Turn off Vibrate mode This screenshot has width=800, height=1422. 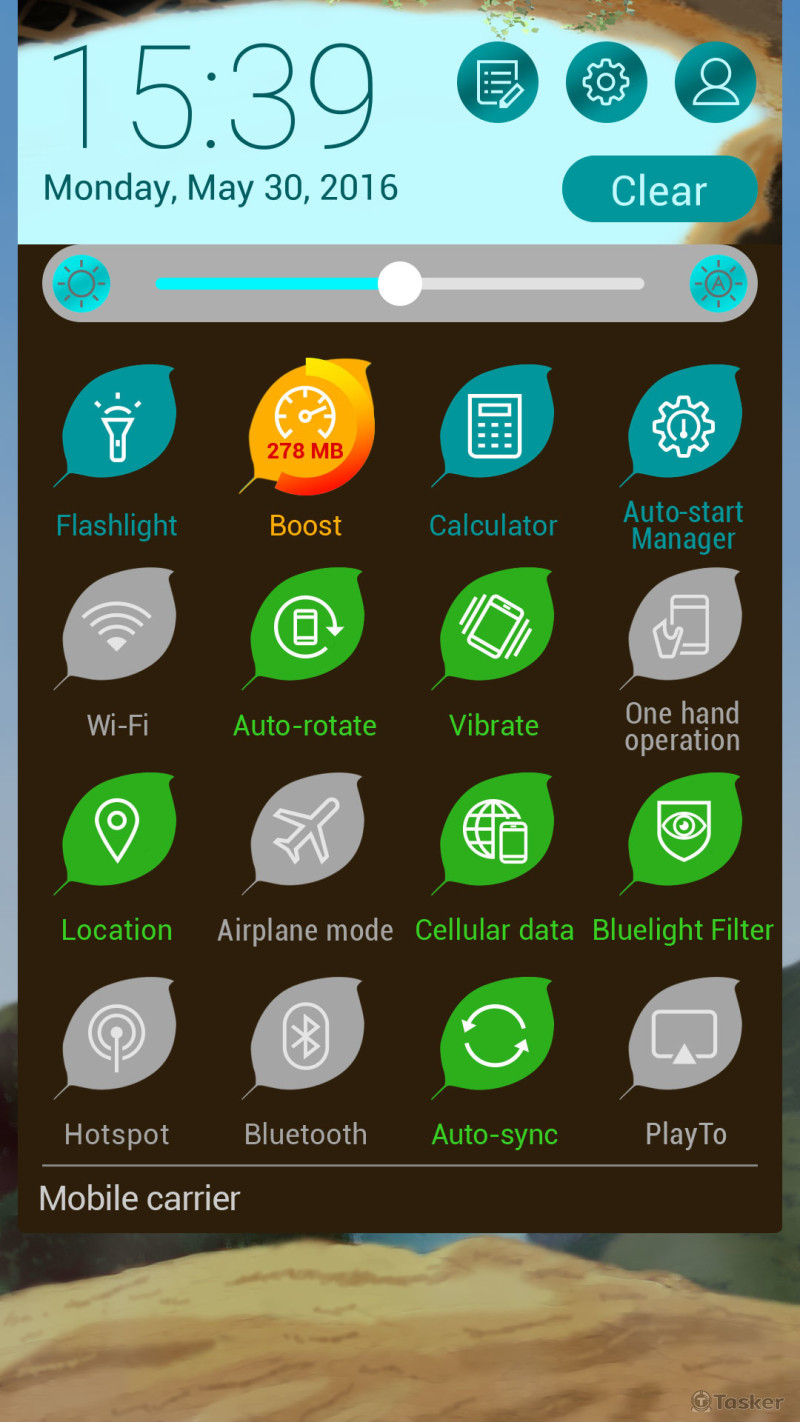(x=494, y=628)
